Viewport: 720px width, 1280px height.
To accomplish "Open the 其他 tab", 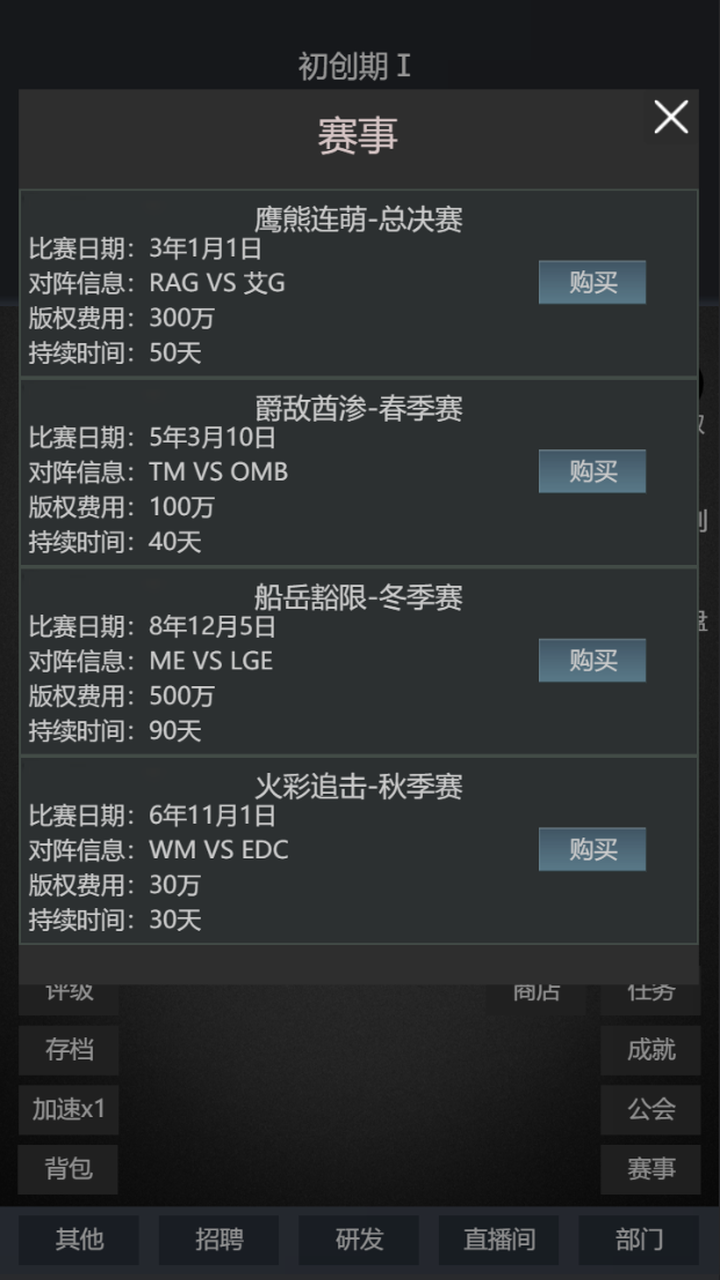I will [79, 1239].
